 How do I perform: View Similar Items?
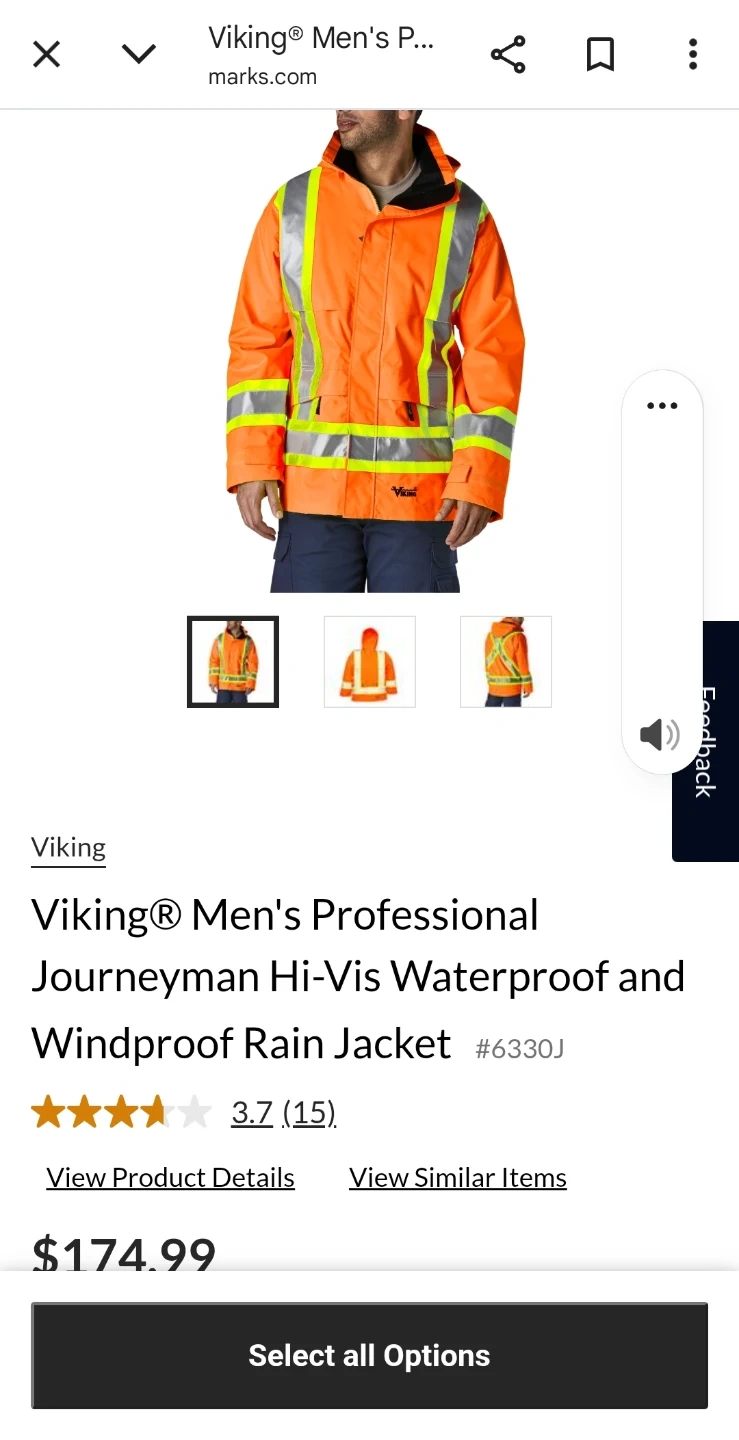point(458,1178)
